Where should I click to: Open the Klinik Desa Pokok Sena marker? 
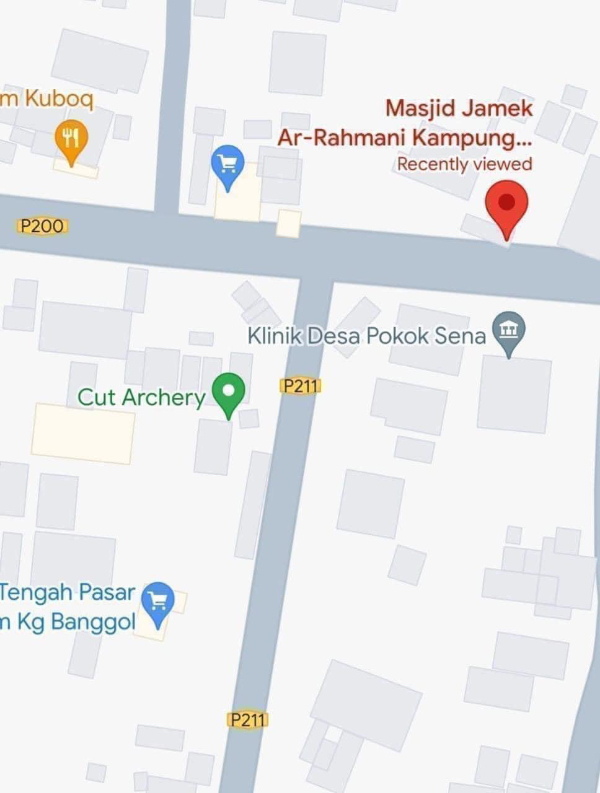[510, 333]
